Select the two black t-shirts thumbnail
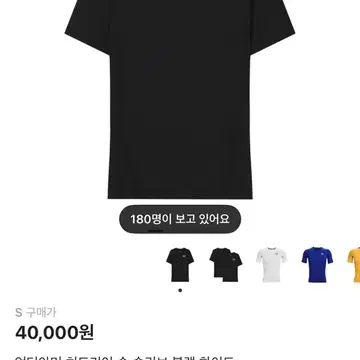360x360 pixels. pos(226,265)
